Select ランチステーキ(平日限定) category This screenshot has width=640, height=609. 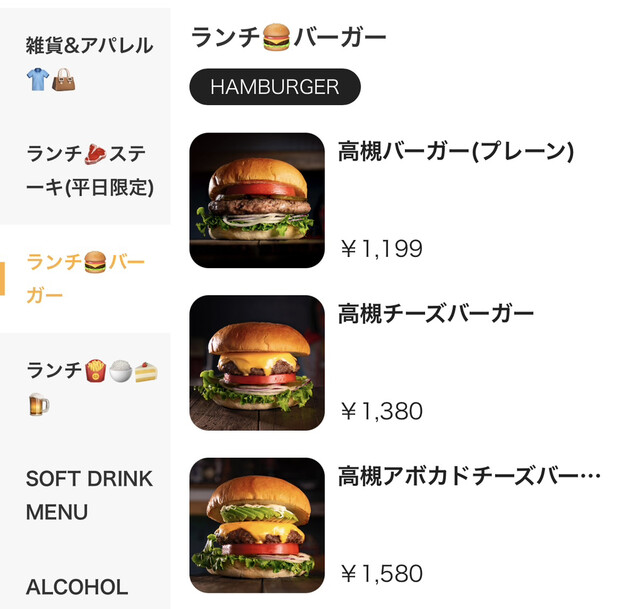coord(88,170)
